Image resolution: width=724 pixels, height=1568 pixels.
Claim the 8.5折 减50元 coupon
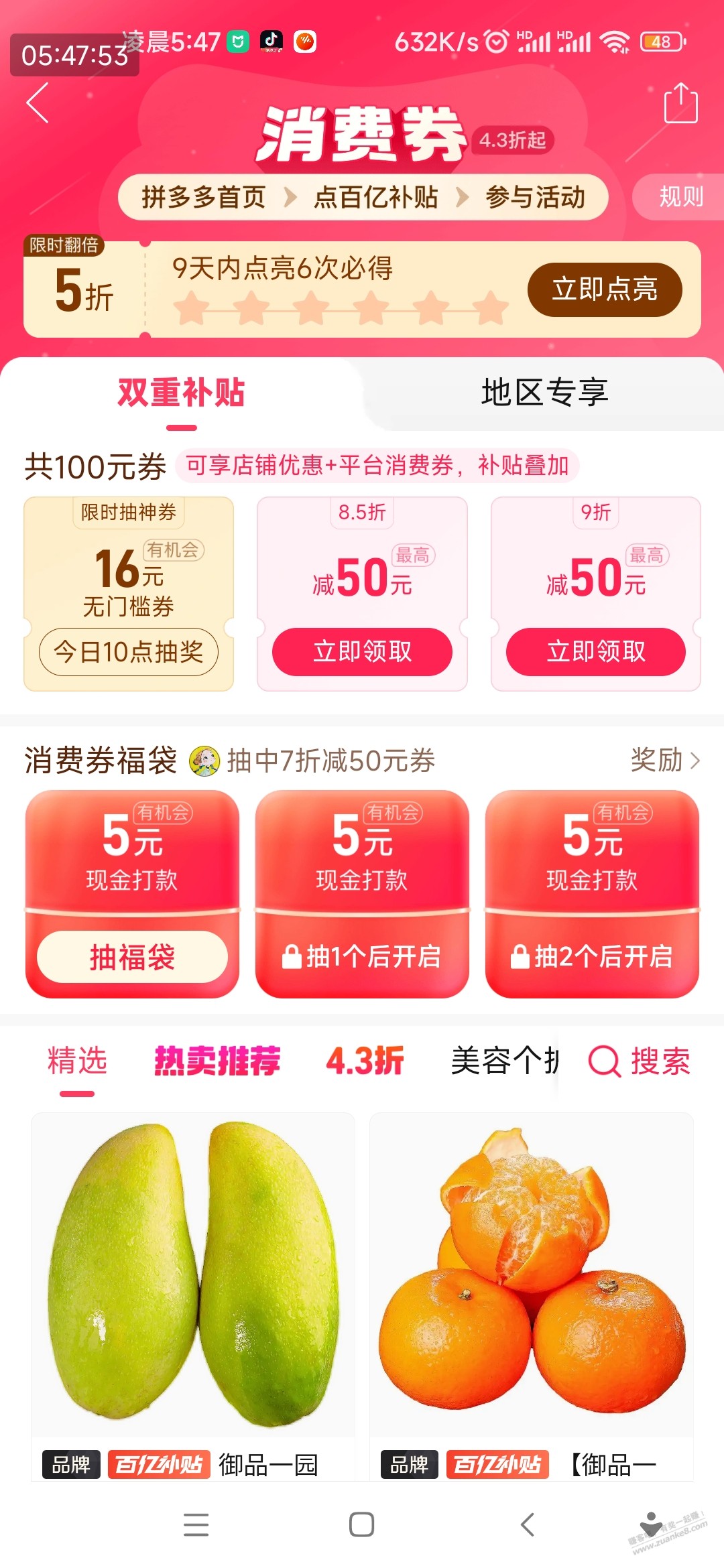pos(362,651)
